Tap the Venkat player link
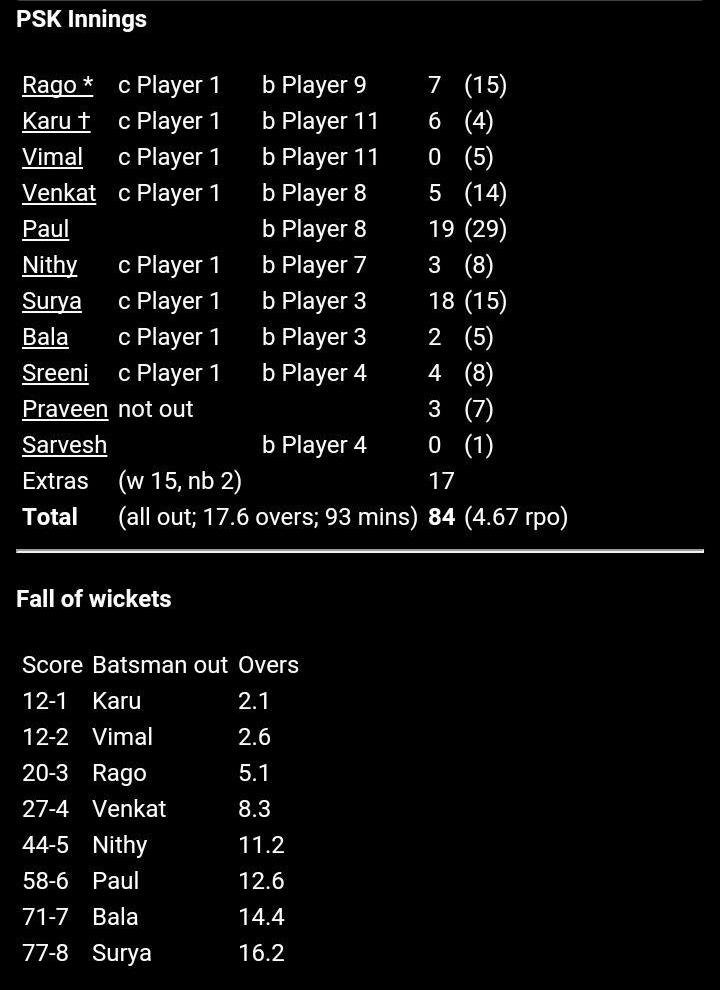The height and width of the screenshot is (990, 720). [59, 193]
